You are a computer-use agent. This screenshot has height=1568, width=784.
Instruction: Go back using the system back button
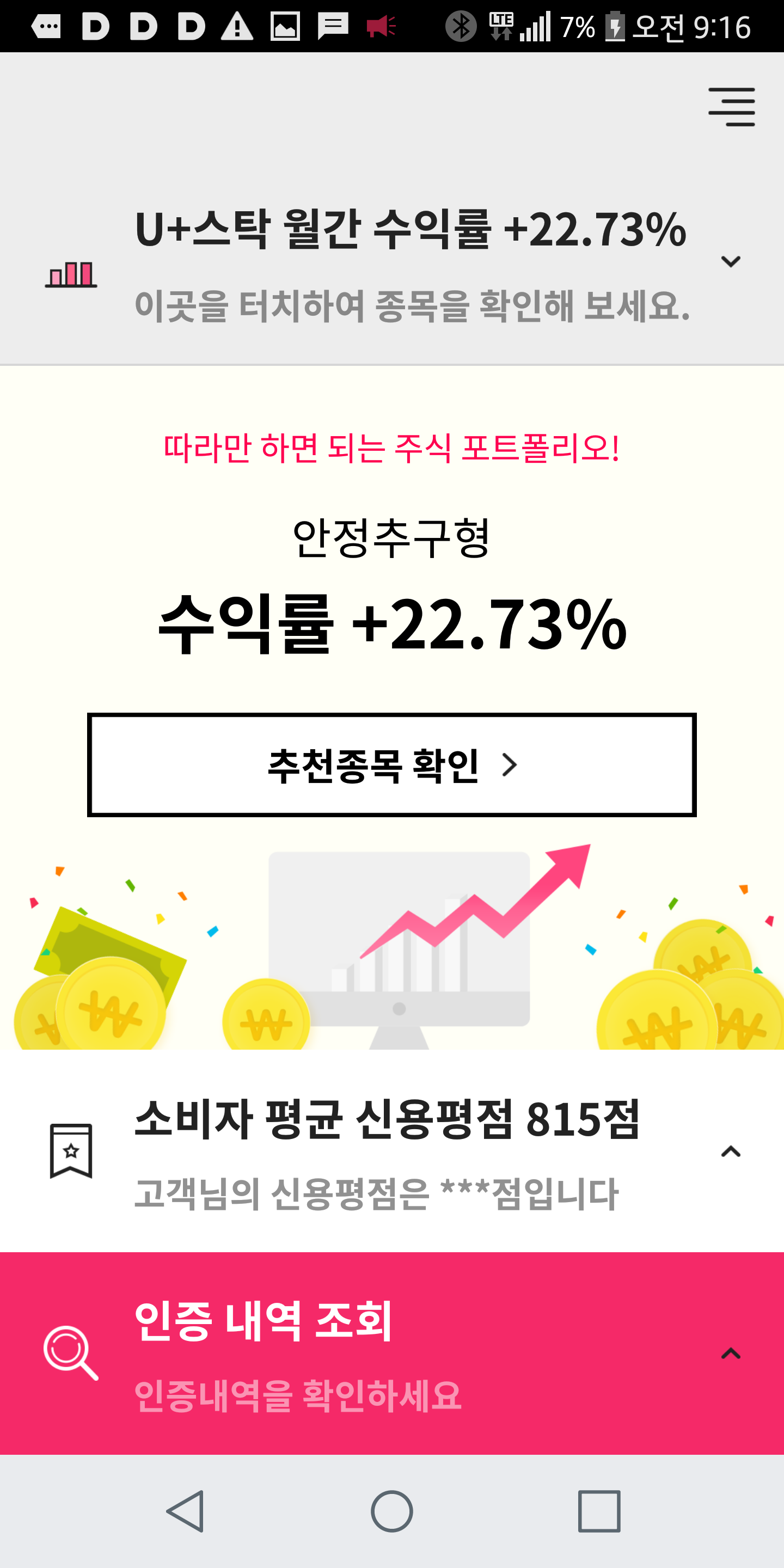tap(186, 1511)
